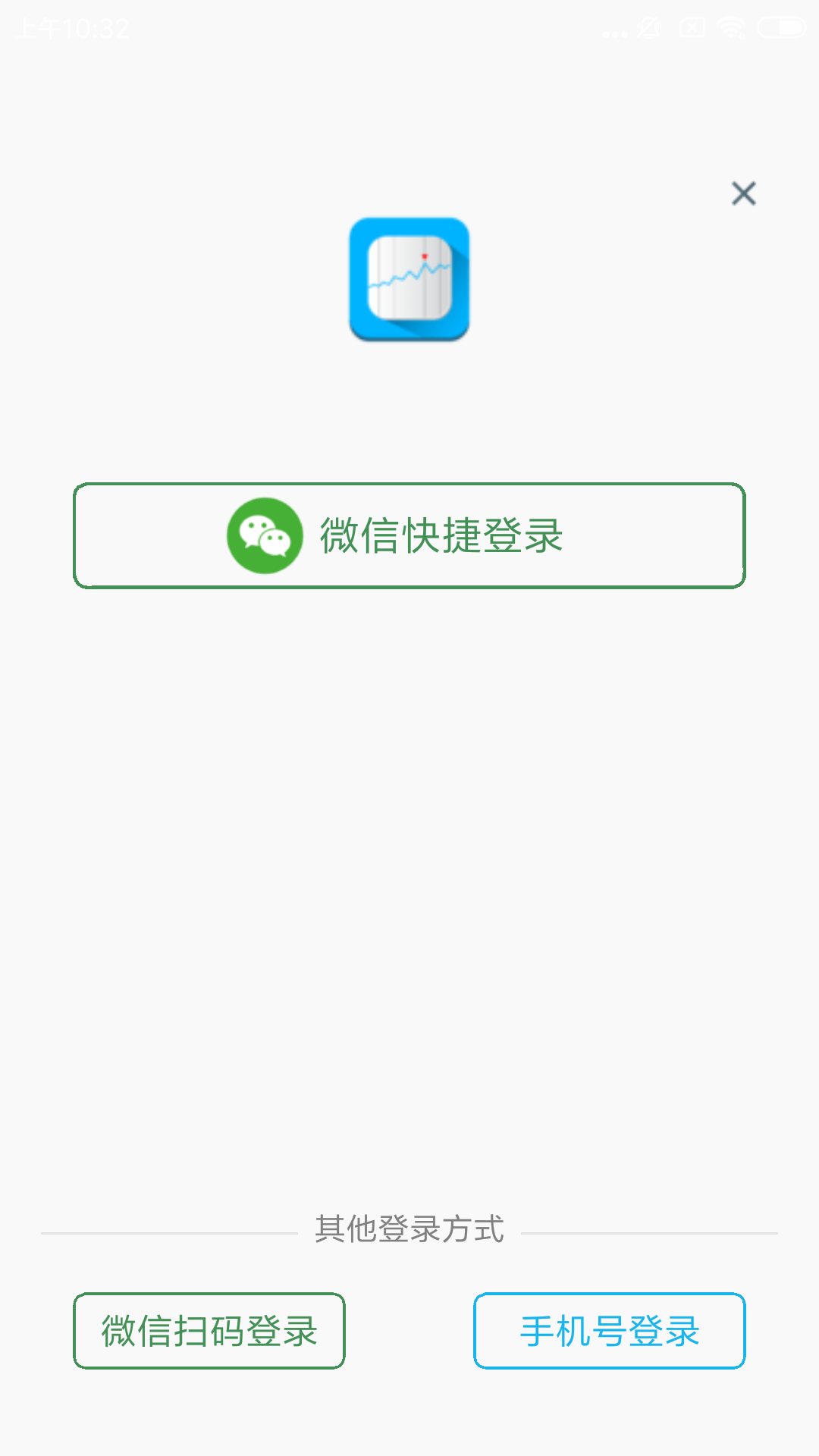Tap the QR-code WeChat login button
819x1456 pixels.
(209, 1332)
